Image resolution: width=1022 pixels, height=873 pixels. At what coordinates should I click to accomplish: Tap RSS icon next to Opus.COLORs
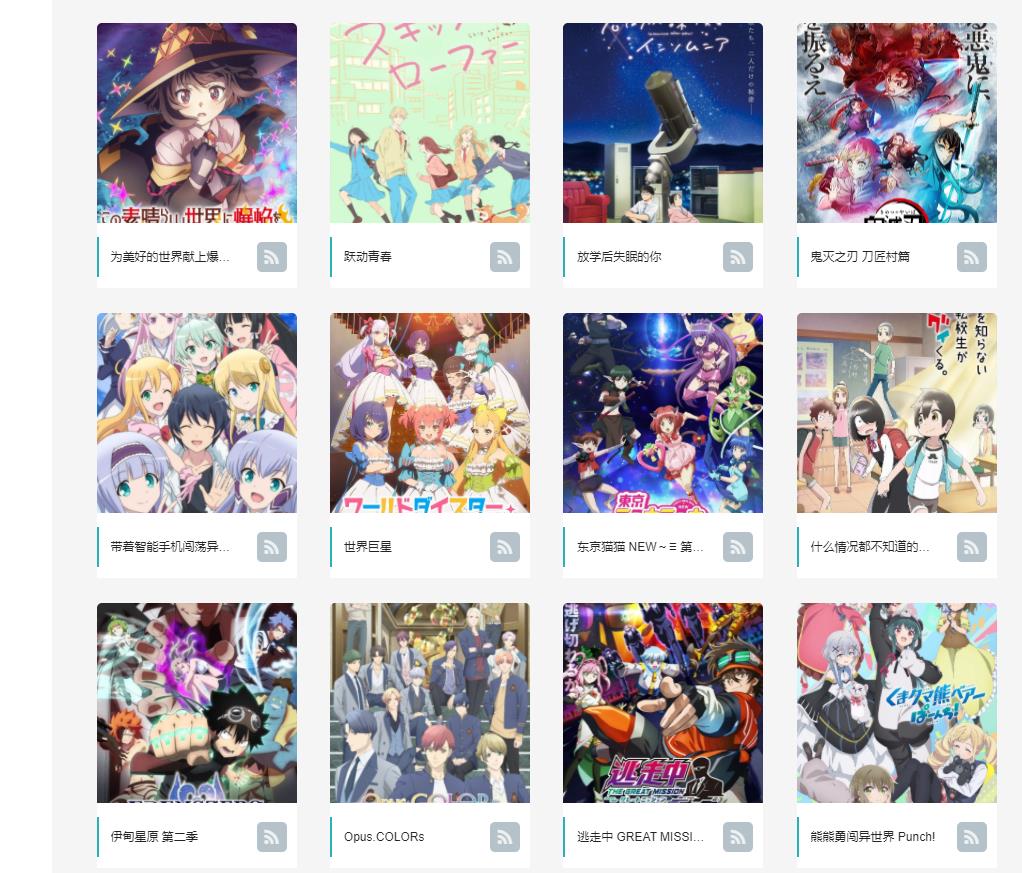click(504, 837)
